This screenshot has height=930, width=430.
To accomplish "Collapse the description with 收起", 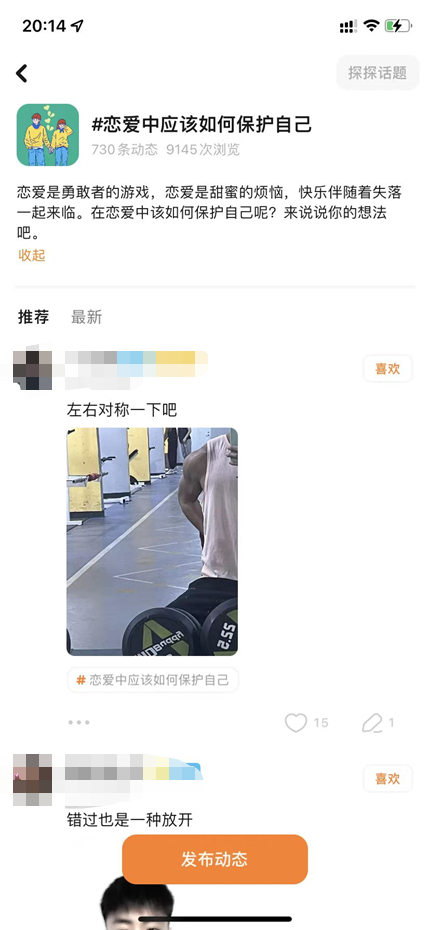I will point(32,256).
